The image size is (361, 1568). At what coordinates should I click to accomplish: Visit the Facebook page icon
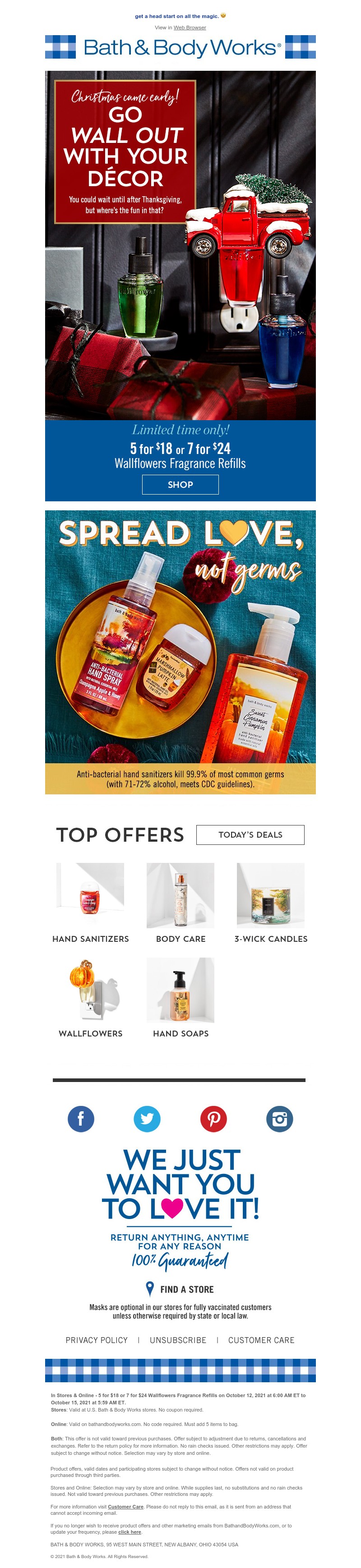tap(81, 1118)
